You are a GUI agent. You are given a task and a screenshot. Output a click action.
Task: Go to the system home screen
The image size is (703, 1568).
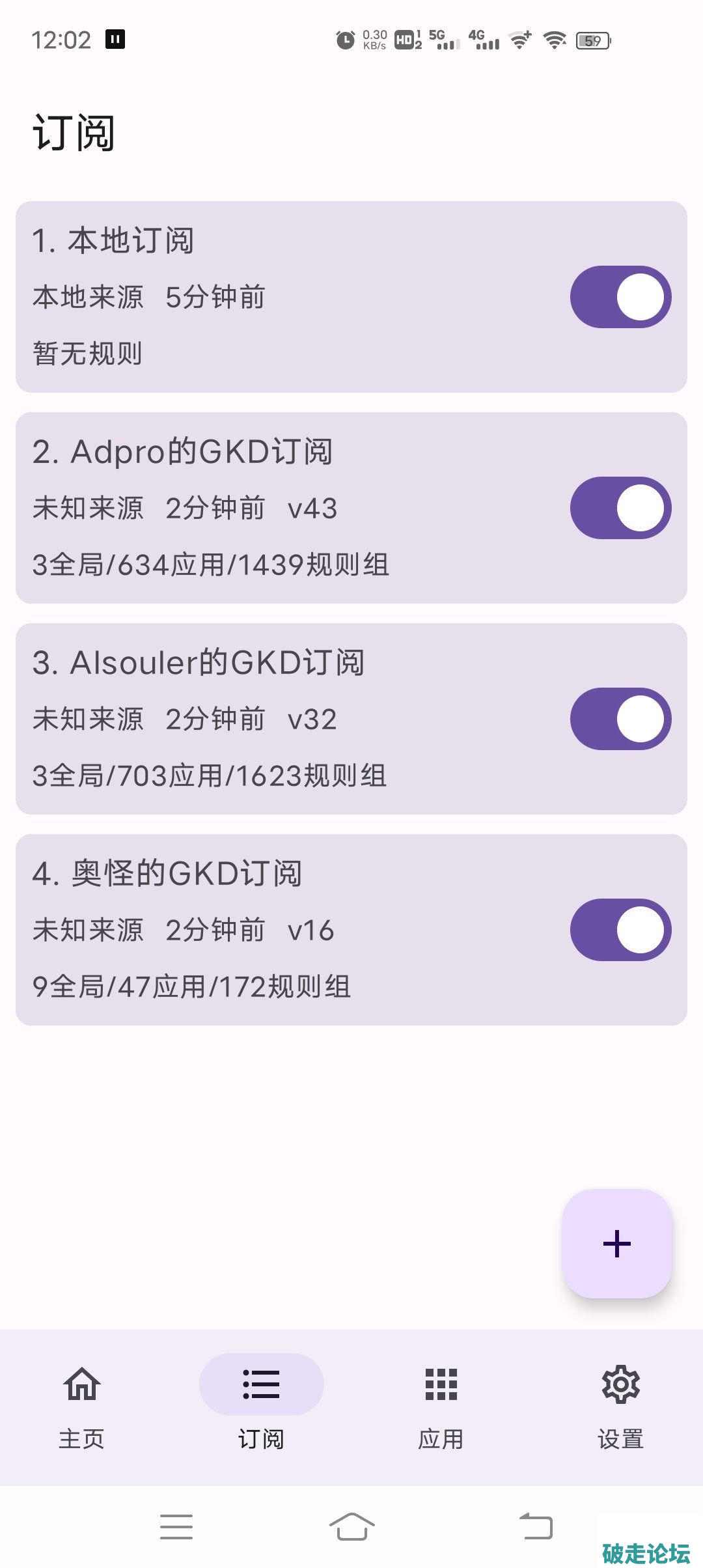pyautogui.click(x=351, y=1526)
